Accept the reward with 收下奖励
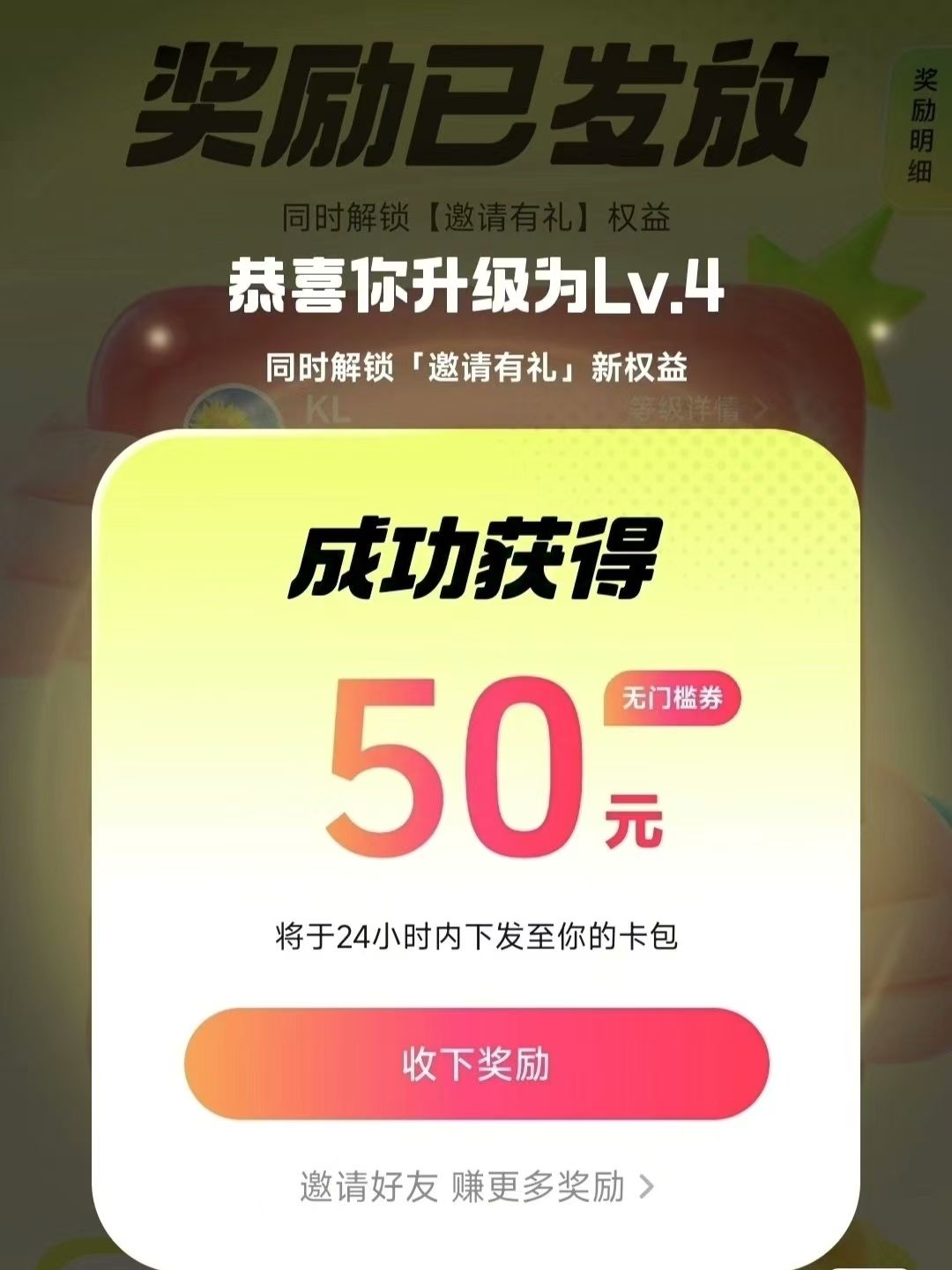Screen dimensions: 952x1270 click(x=476, y=1065)
